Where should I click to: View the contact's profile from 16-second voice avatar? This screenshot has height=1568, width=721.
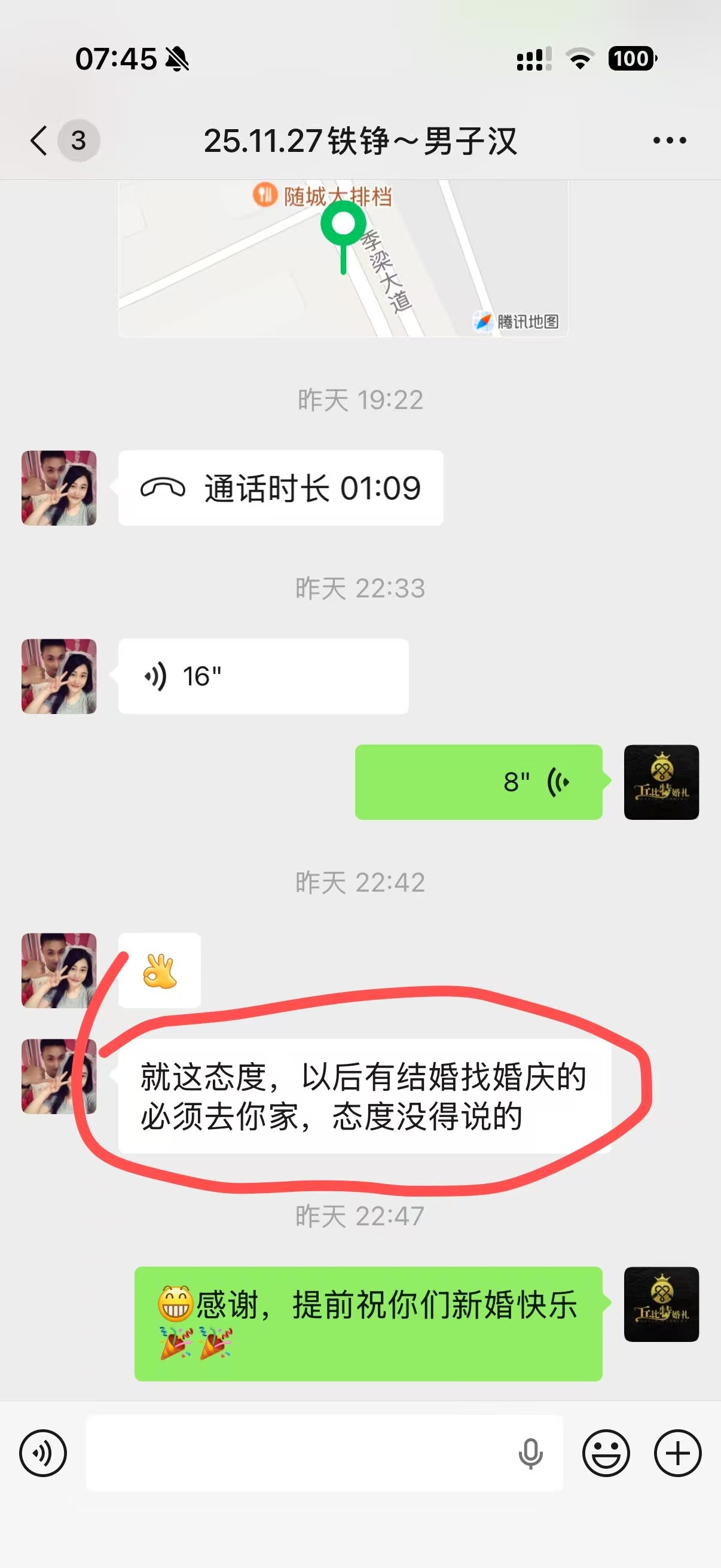coord(59,676)
